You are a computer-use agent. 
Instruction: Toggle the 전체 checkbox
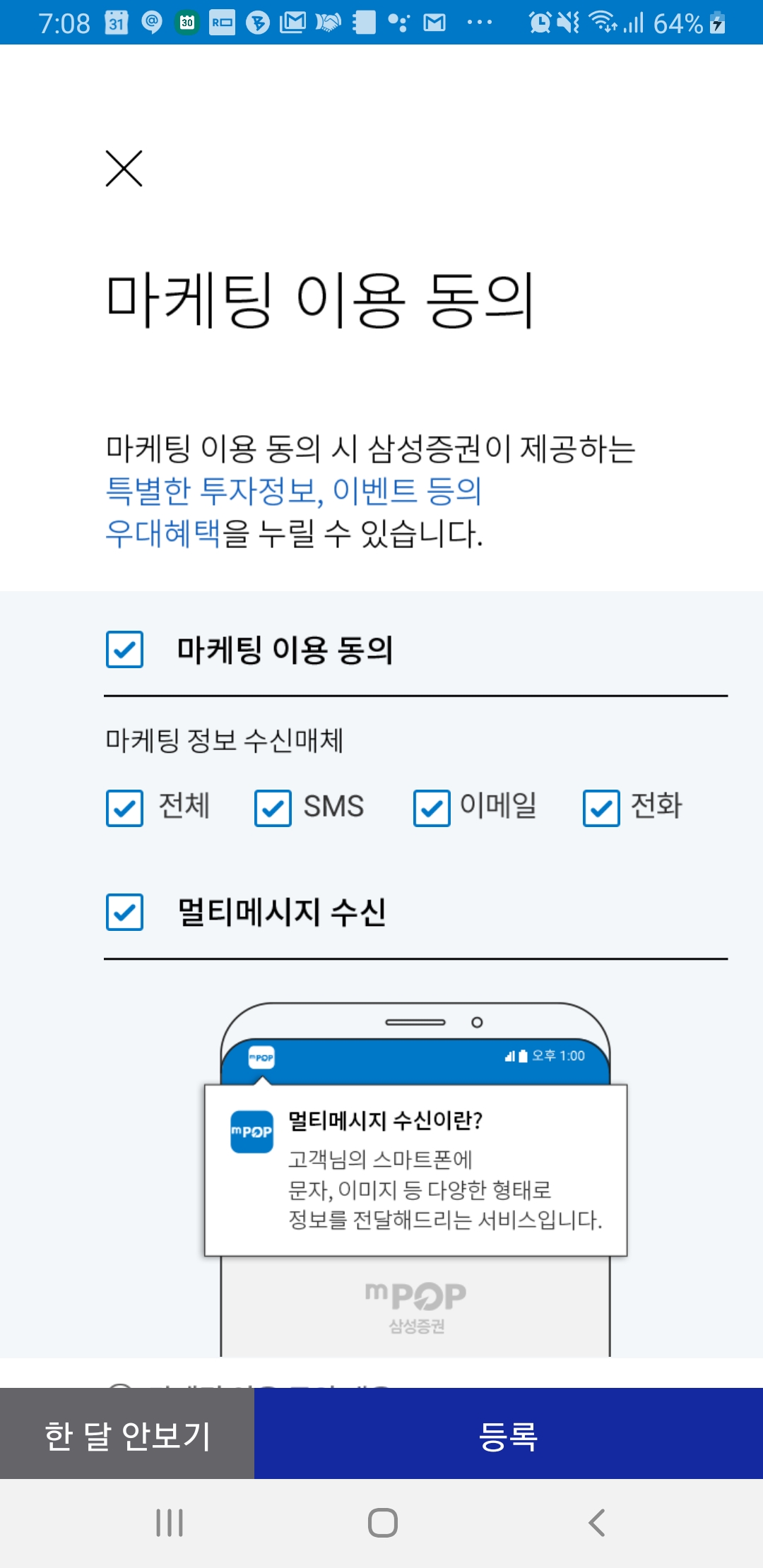[125, 808]
